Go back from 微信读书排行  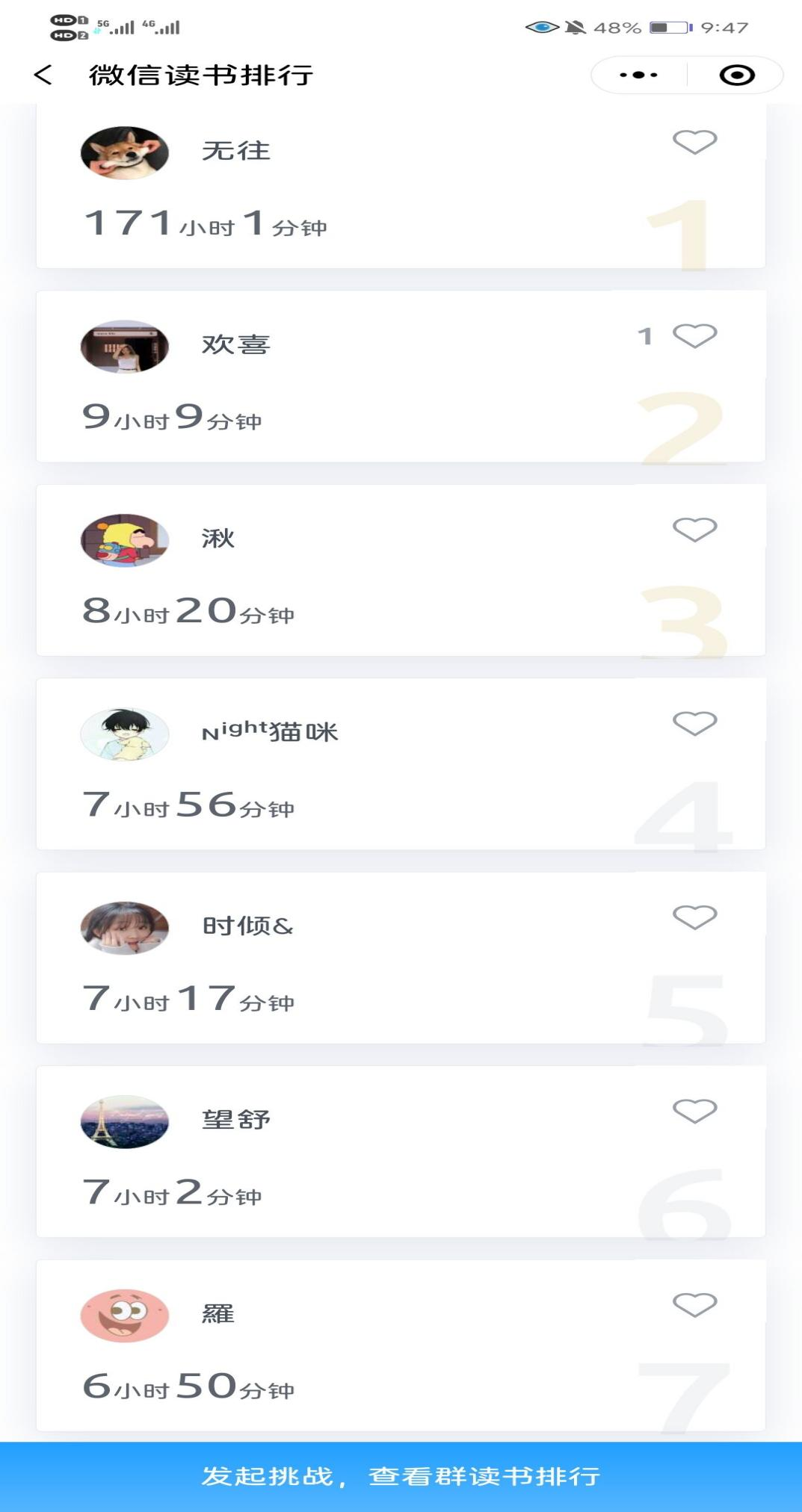click(x=43, y=75)
